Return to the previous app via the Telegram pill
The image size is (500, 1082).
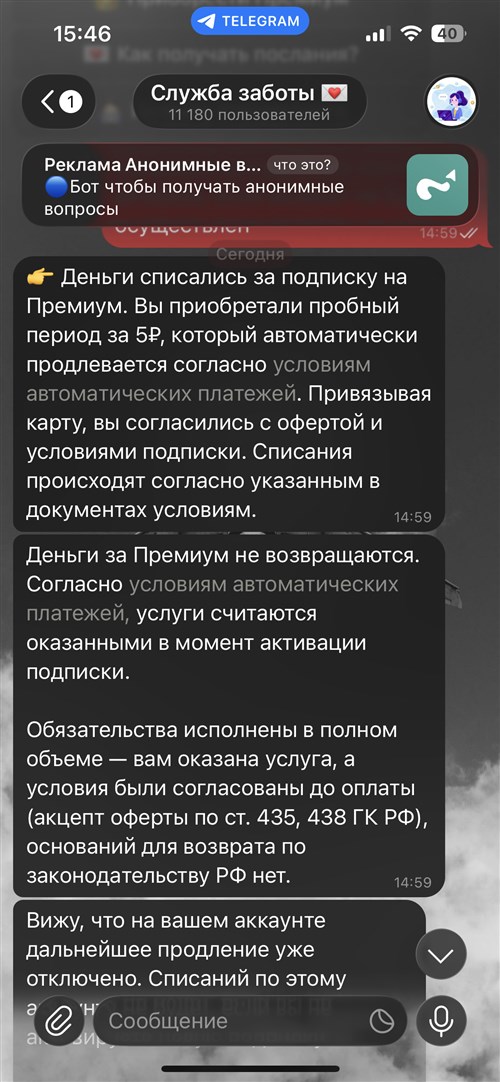point(250,21)
